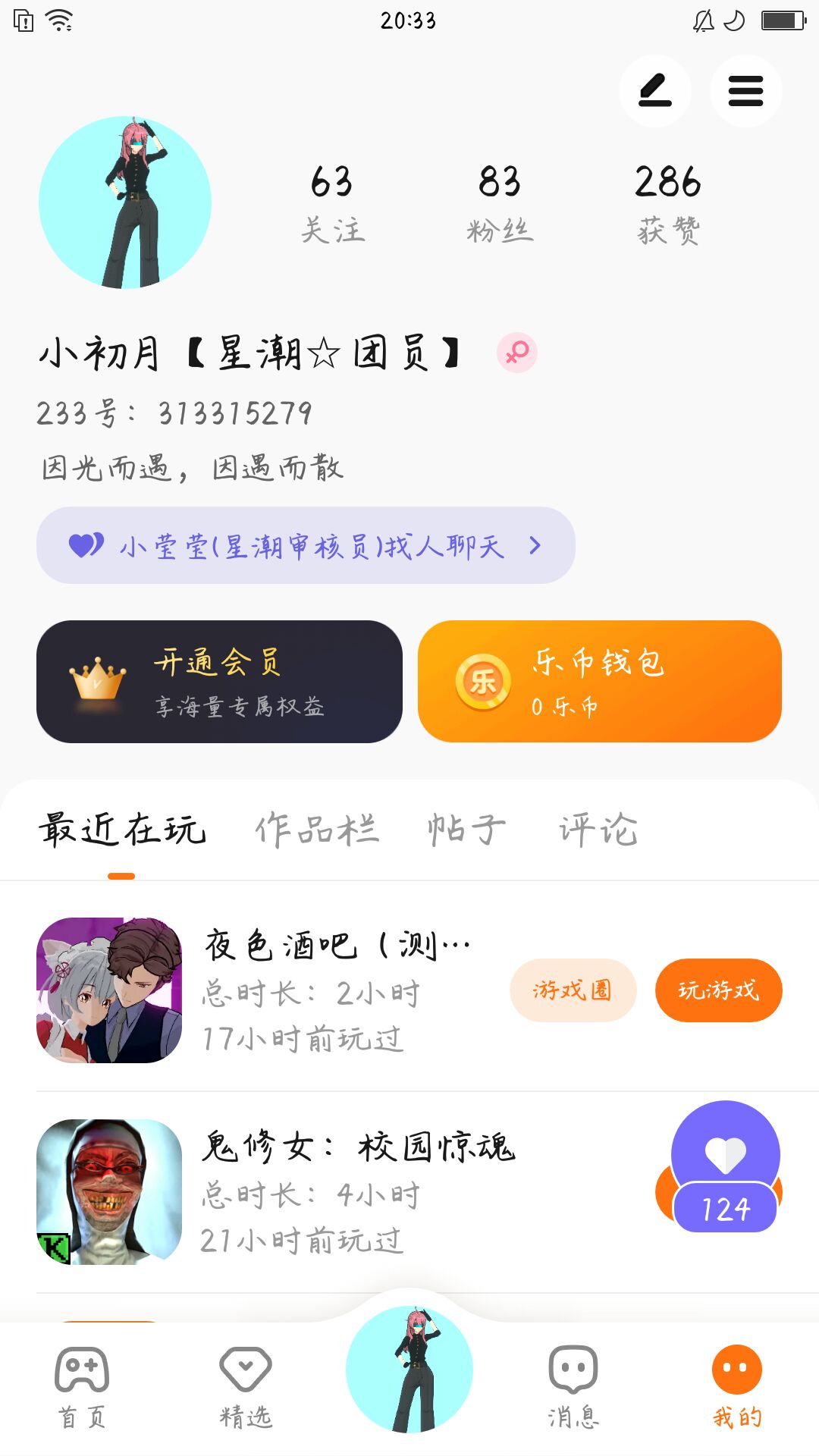This screenshot has height=1456, width=819.
Task: Switch to the 评论 tab
Action: click(x=598, y=829)
